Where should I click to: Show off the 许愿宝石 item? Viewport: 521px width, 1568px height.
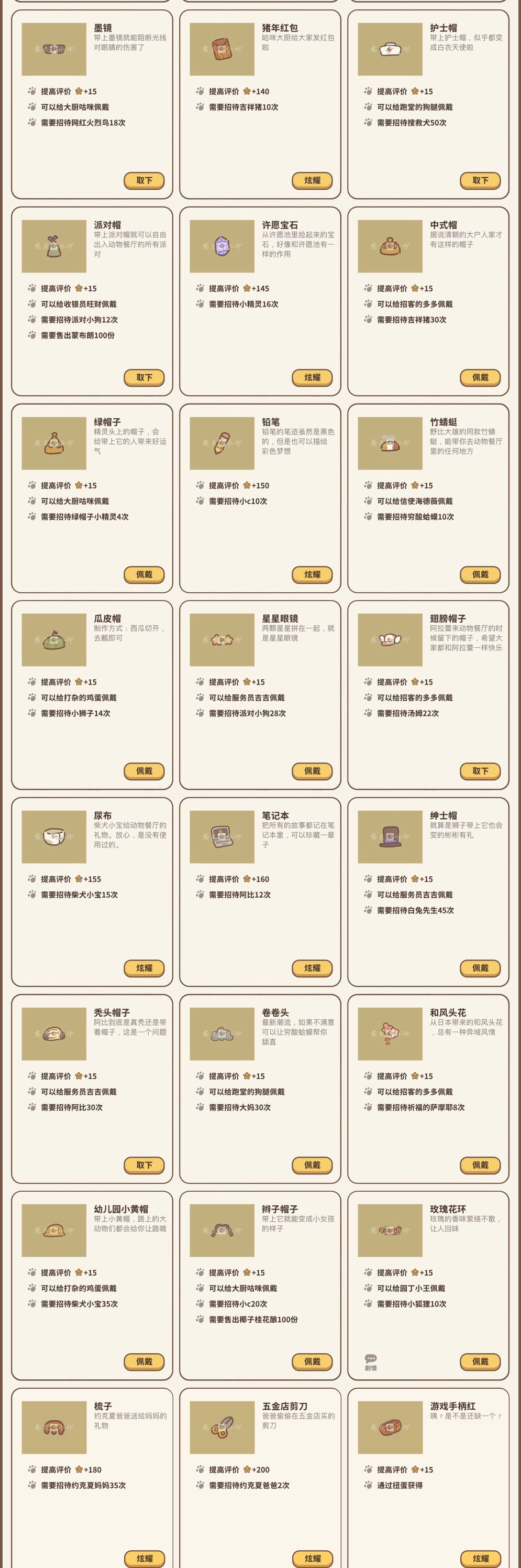tap(312, 377)
